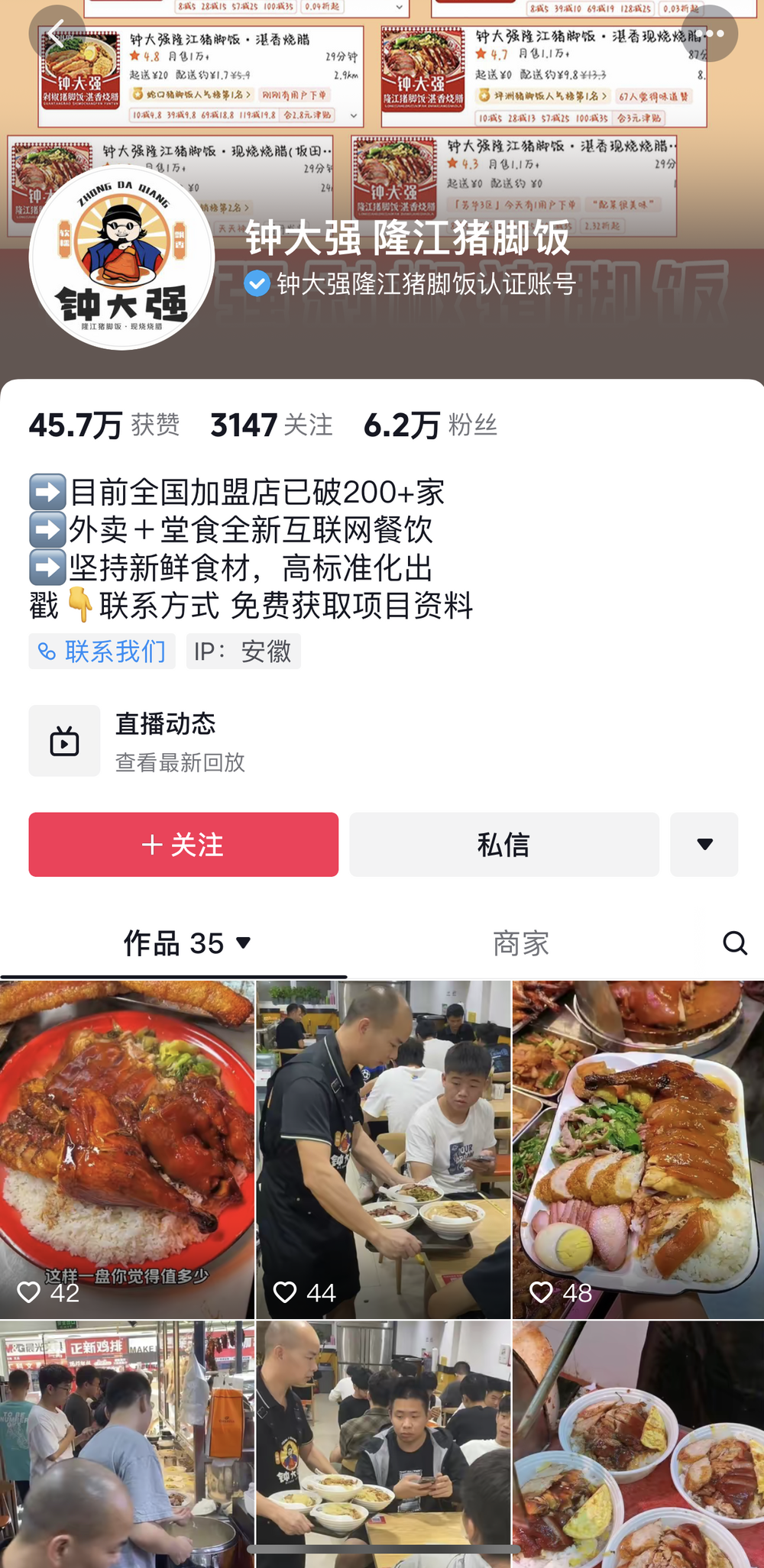Switch to the 商家 tab
The height and width of the screenshot is (1568, 764).
(x=521, y=944)
